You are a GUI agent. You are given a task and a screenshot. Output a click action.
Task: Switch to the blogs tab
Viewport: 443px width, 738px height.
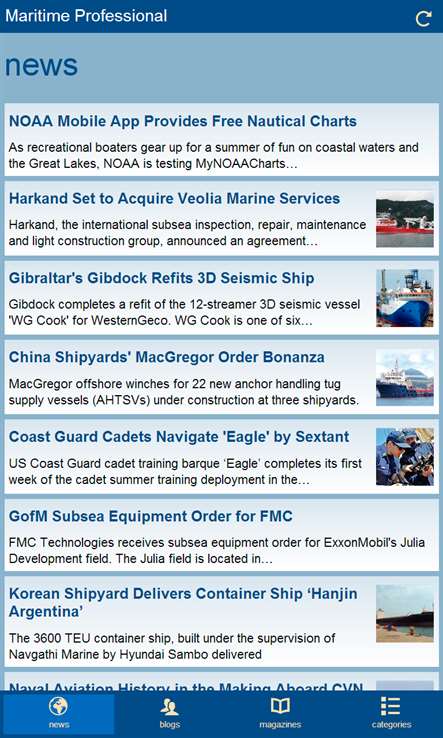[x=169, y=714]
